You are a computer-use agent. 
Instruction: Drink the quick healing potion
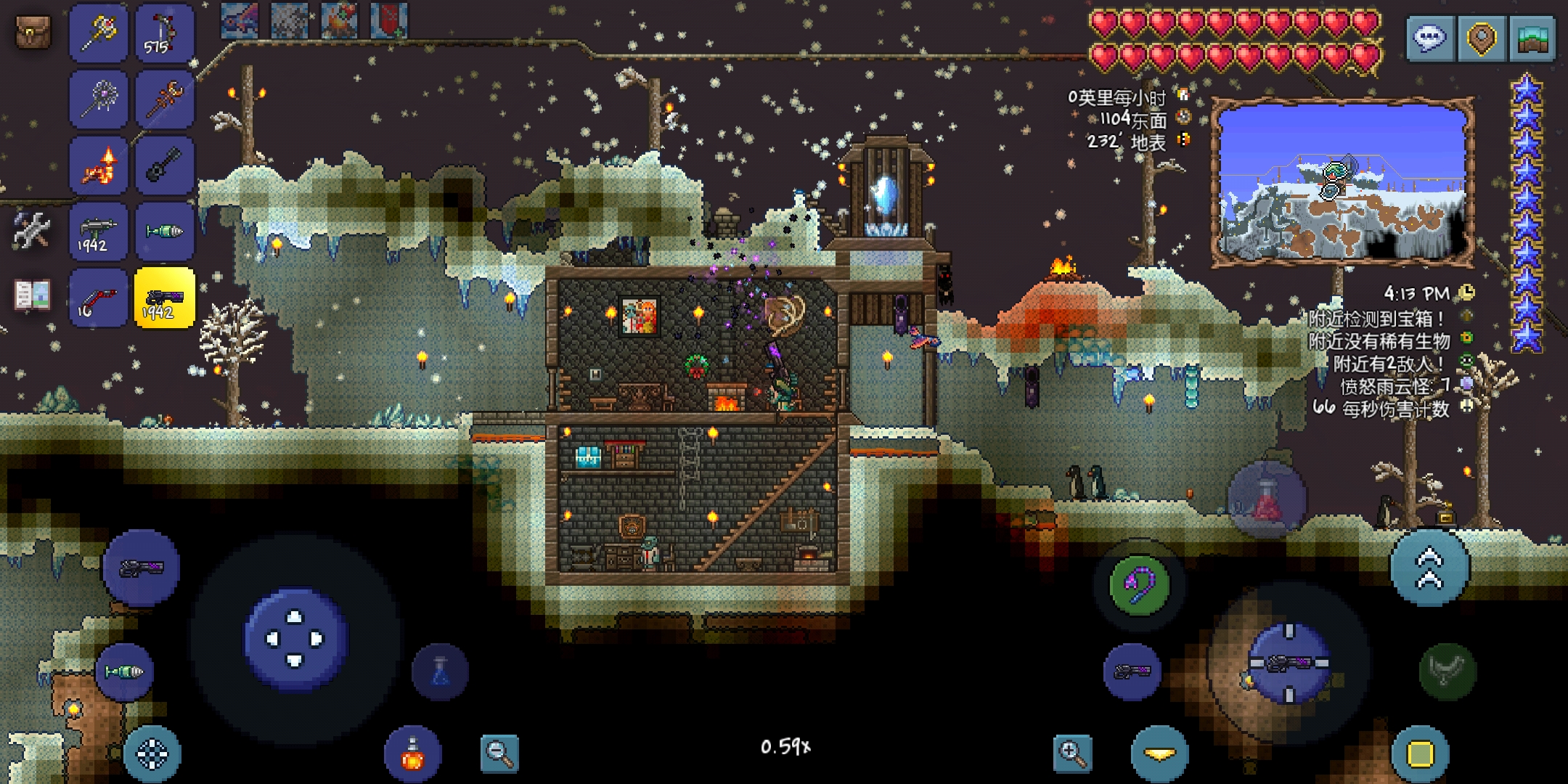tap(412, 755)
